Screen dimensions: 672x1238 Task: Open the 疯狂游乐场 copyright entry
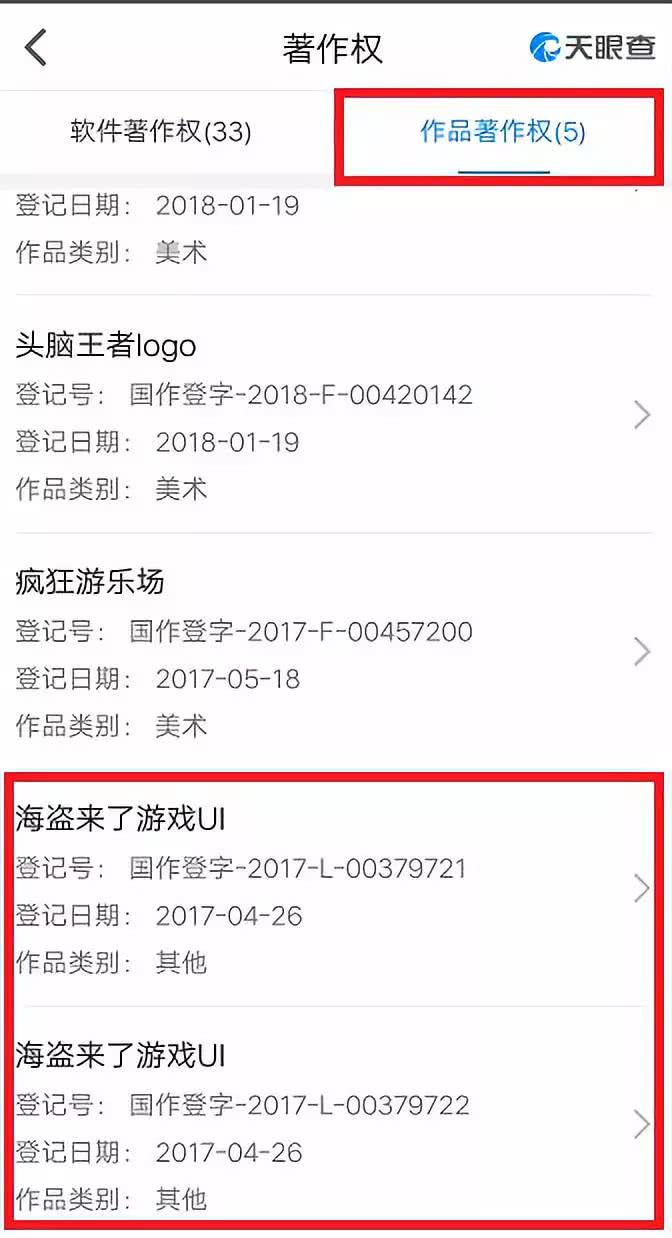tap(335, 652)
